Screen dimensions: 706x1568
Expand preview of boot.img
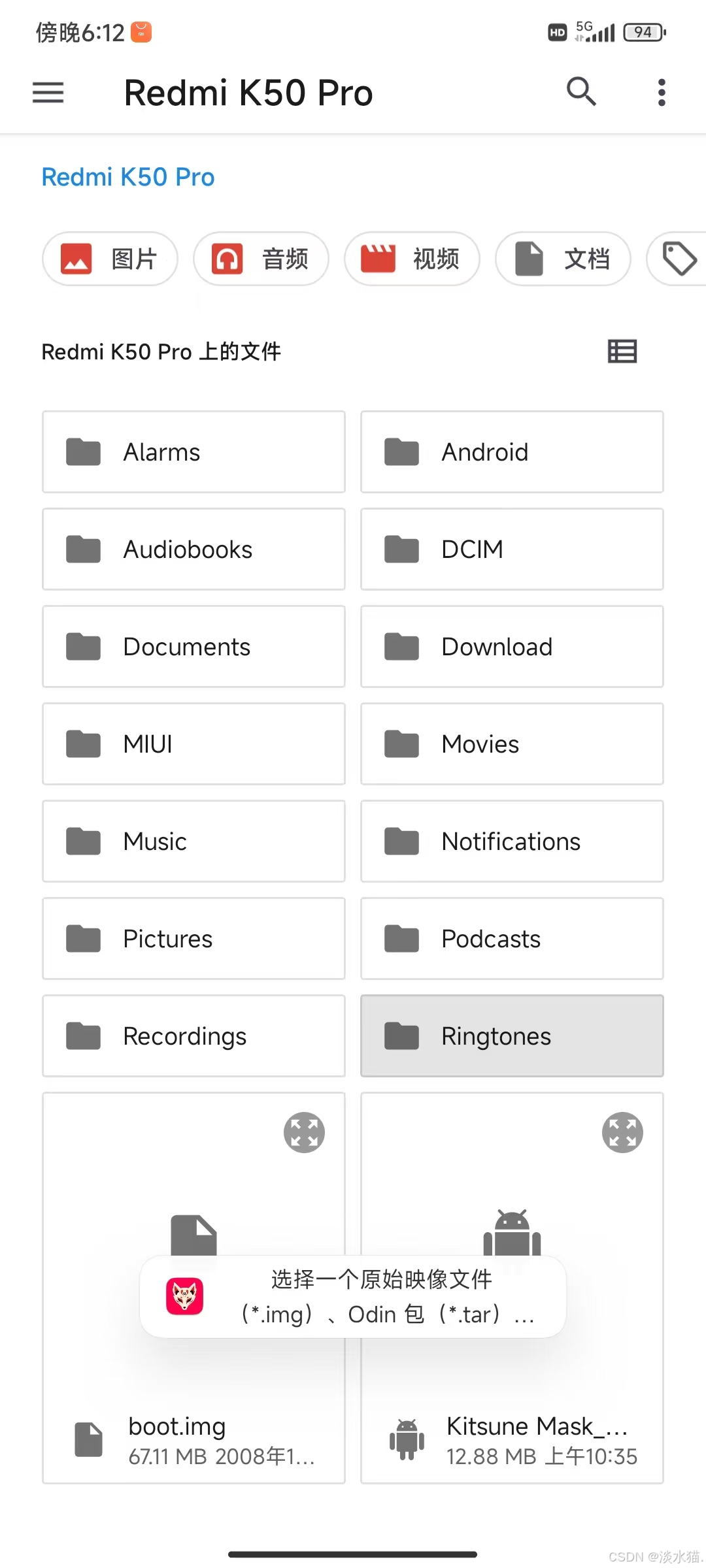point(304,1132)
